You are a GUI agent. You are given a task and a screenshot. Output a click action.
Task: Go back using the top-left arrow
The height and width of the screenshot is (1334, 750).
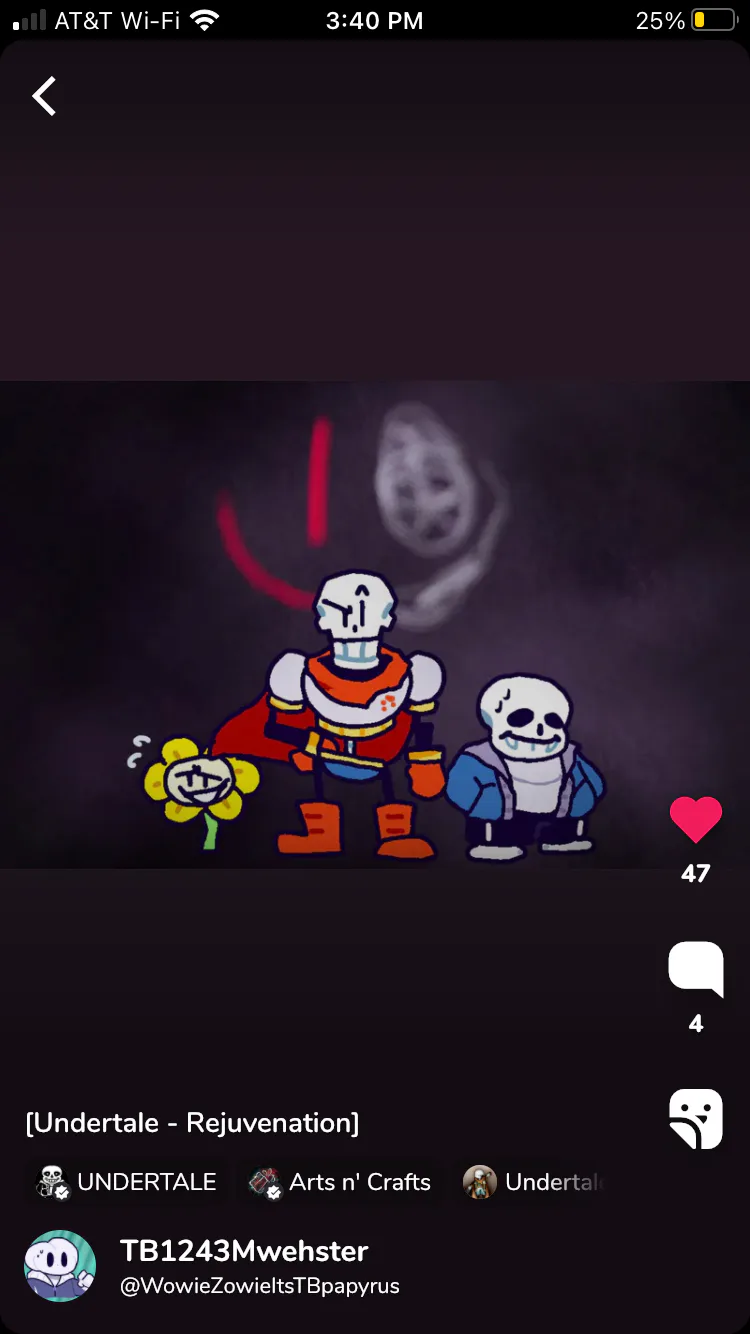[x=44, y=97]
